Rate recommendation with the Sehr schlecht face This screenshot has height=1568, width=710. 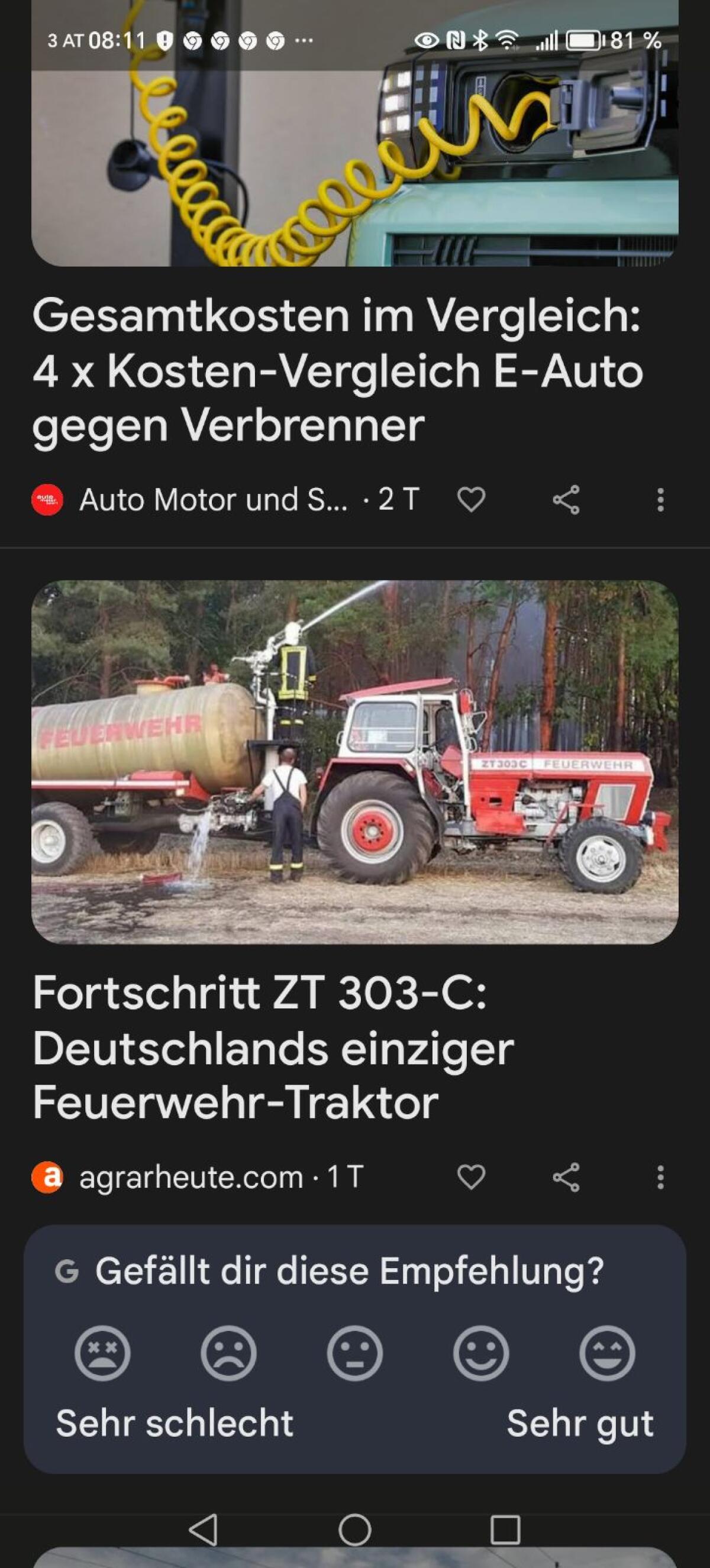coord(102,1353)
